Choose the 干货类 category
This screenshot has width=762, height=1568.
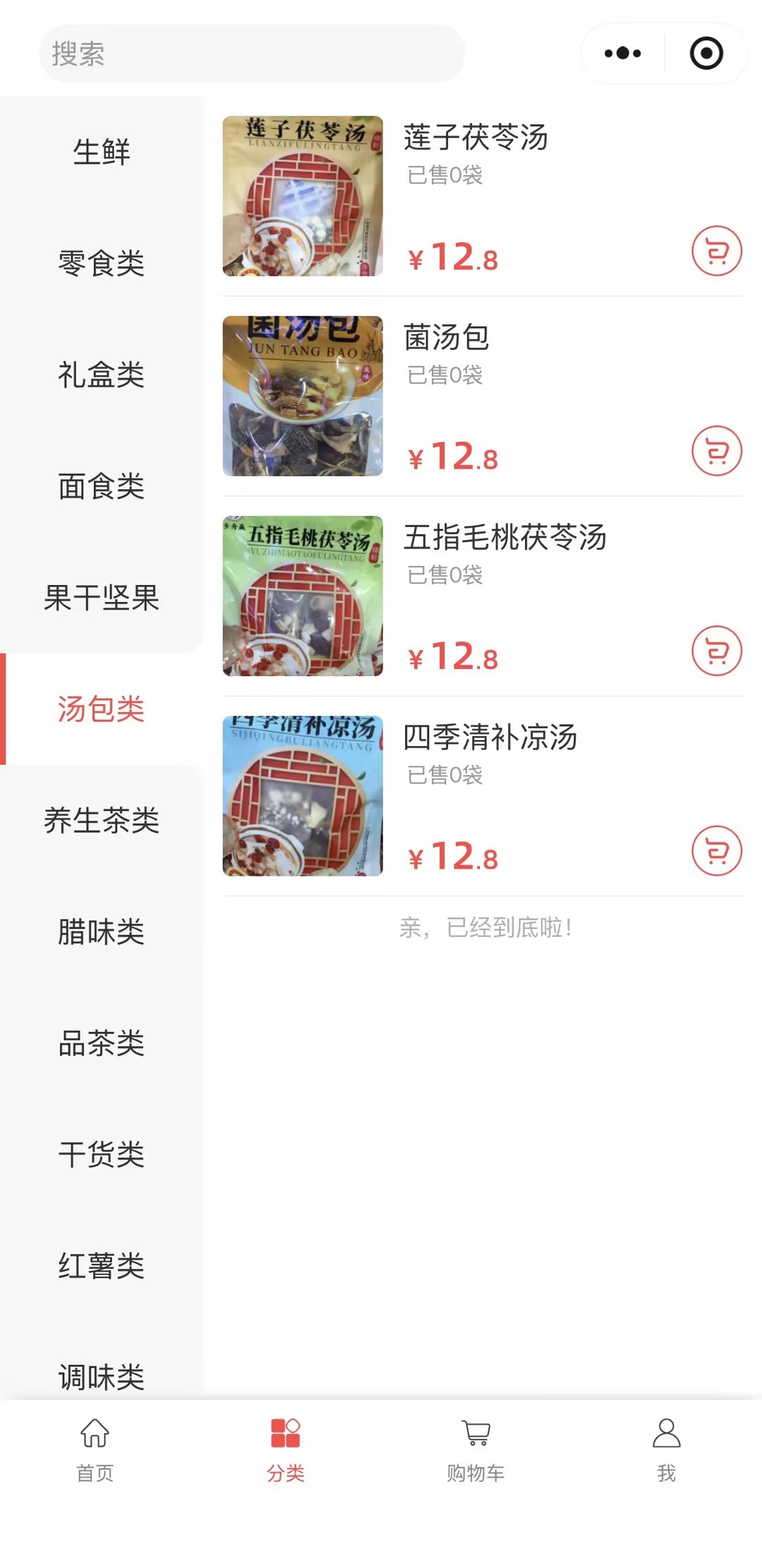(102, 1154)
